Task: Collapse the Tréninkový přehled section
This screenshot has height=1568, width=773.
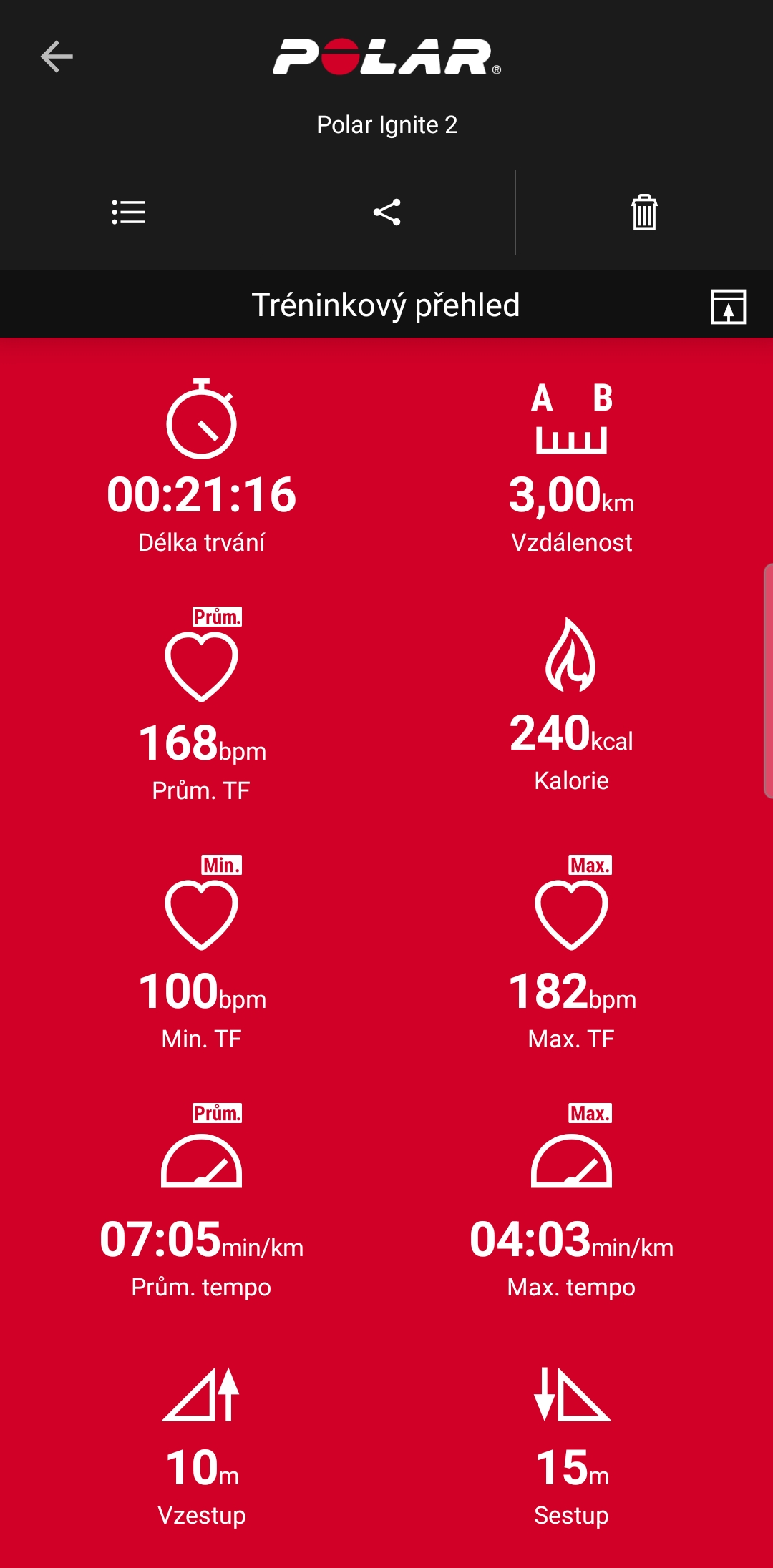Action: (728, 306)
